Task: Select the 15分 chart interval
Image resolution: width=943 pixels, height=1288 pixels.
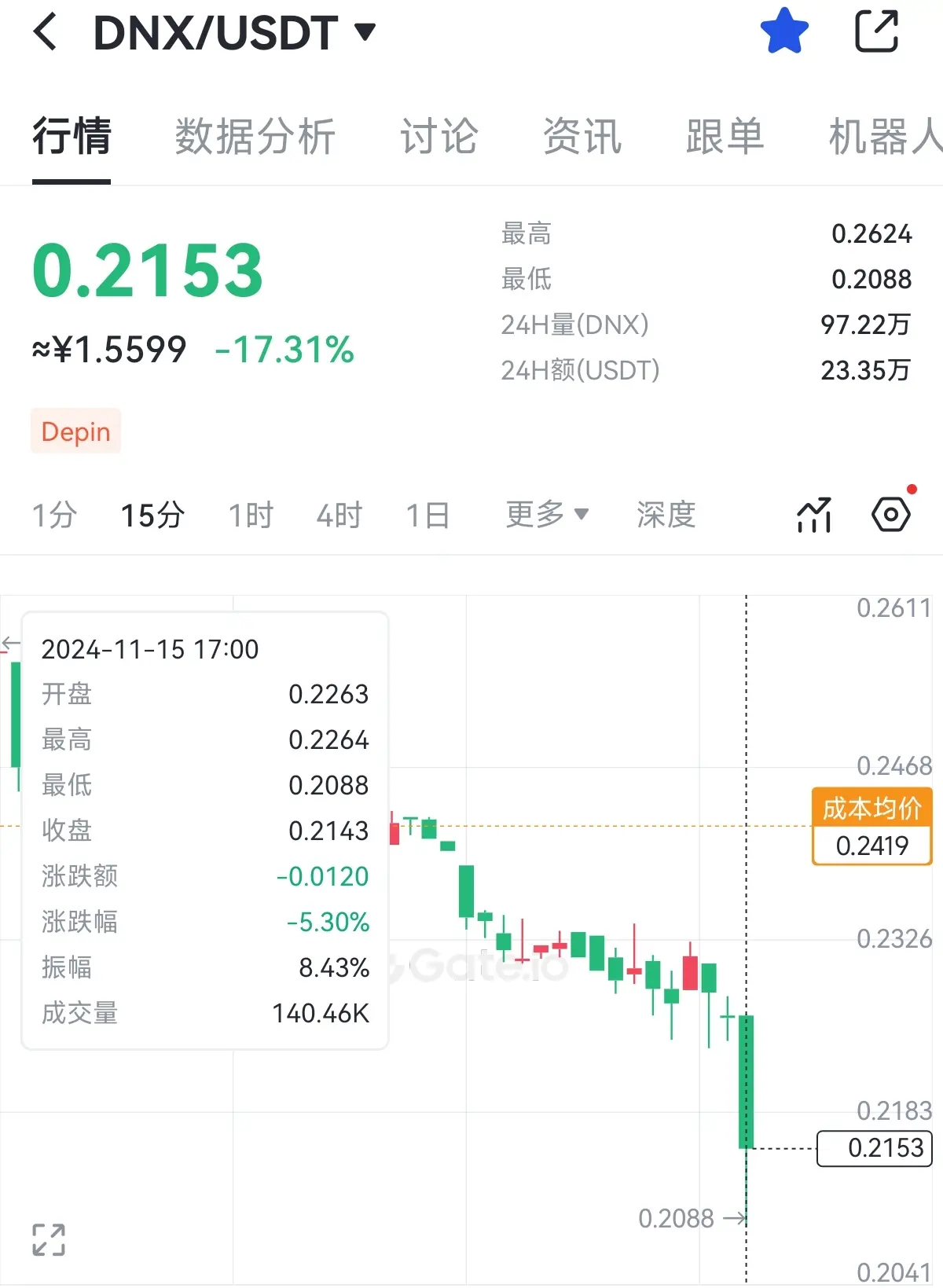Action: tap(152, 516)
